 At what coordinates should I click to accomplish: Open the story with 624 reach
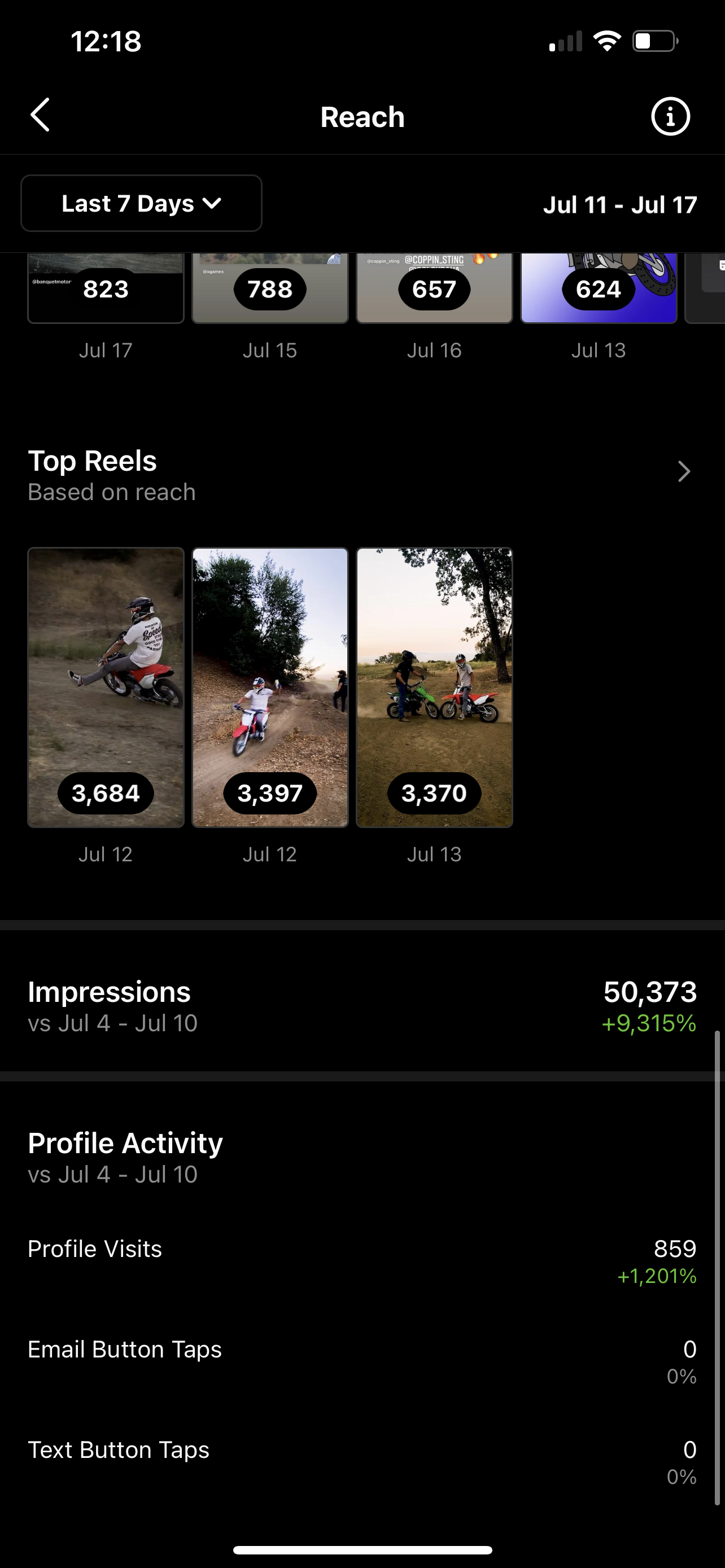coord(599,288)
